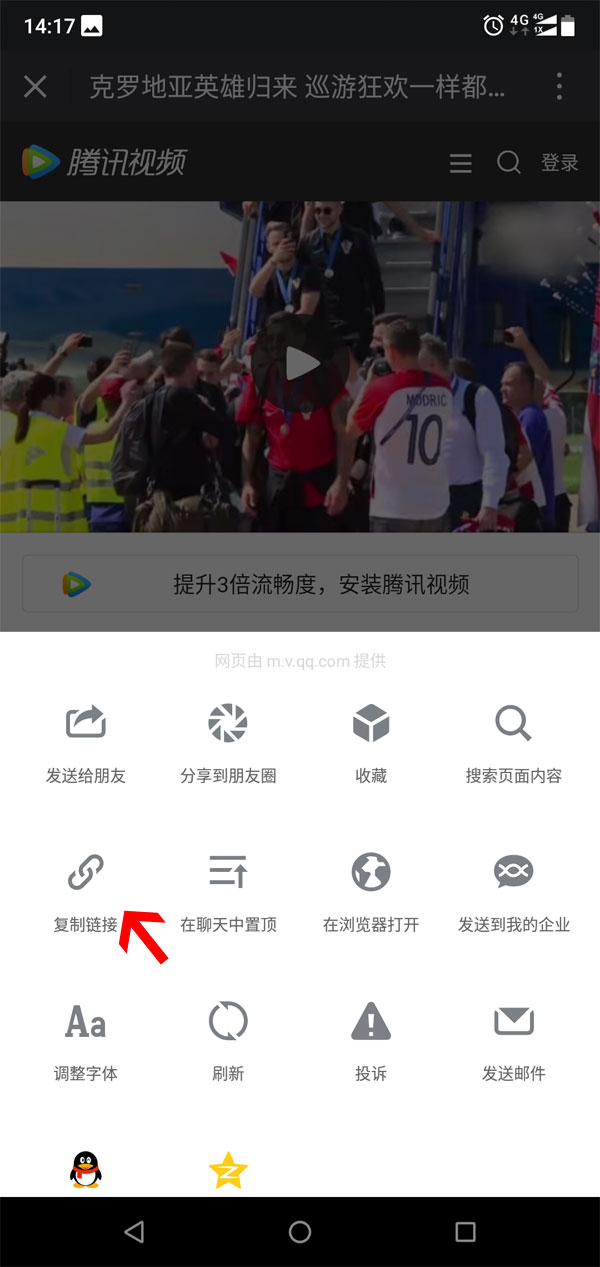Close the webpage with the X icon

(35, 87)
